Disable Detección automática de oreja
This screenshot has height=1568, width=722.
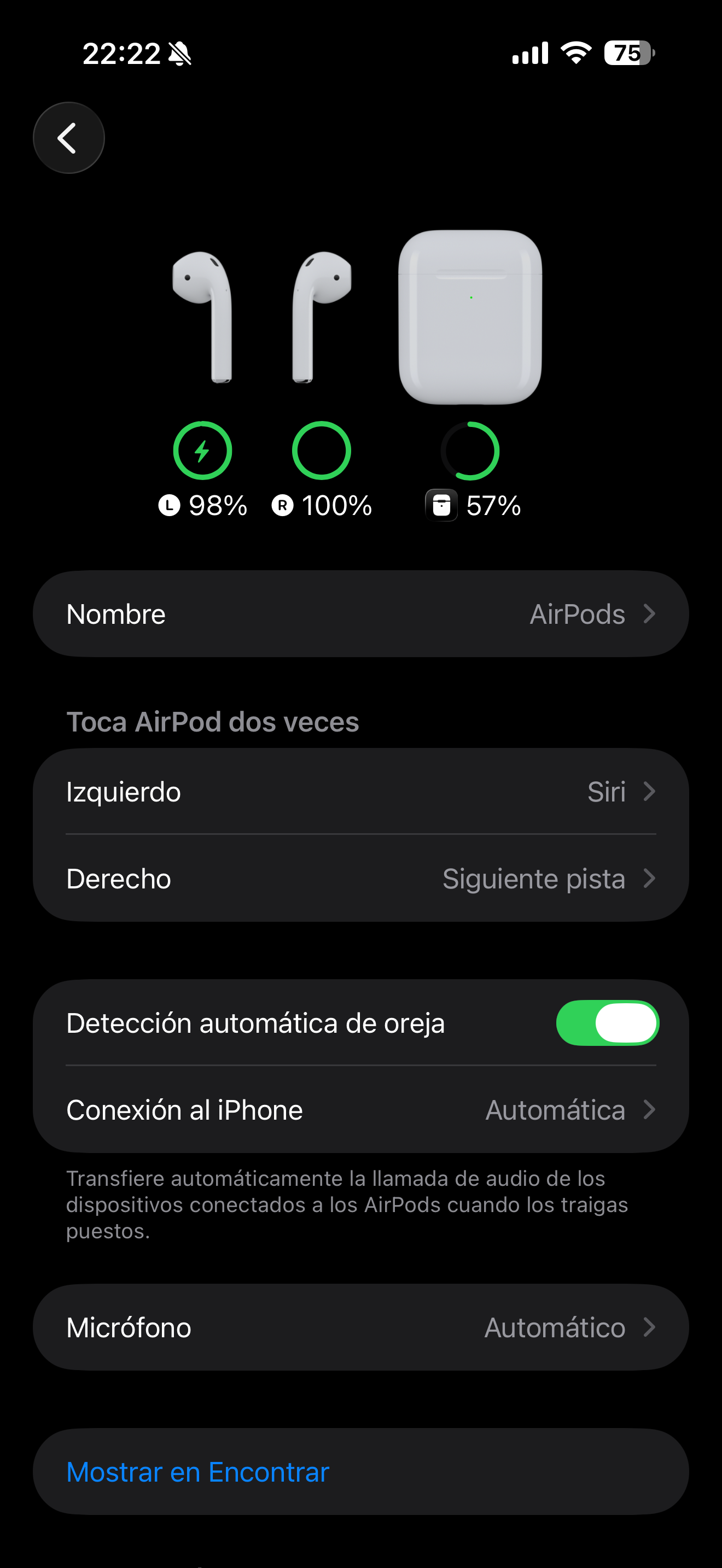tap(607, 1023)
